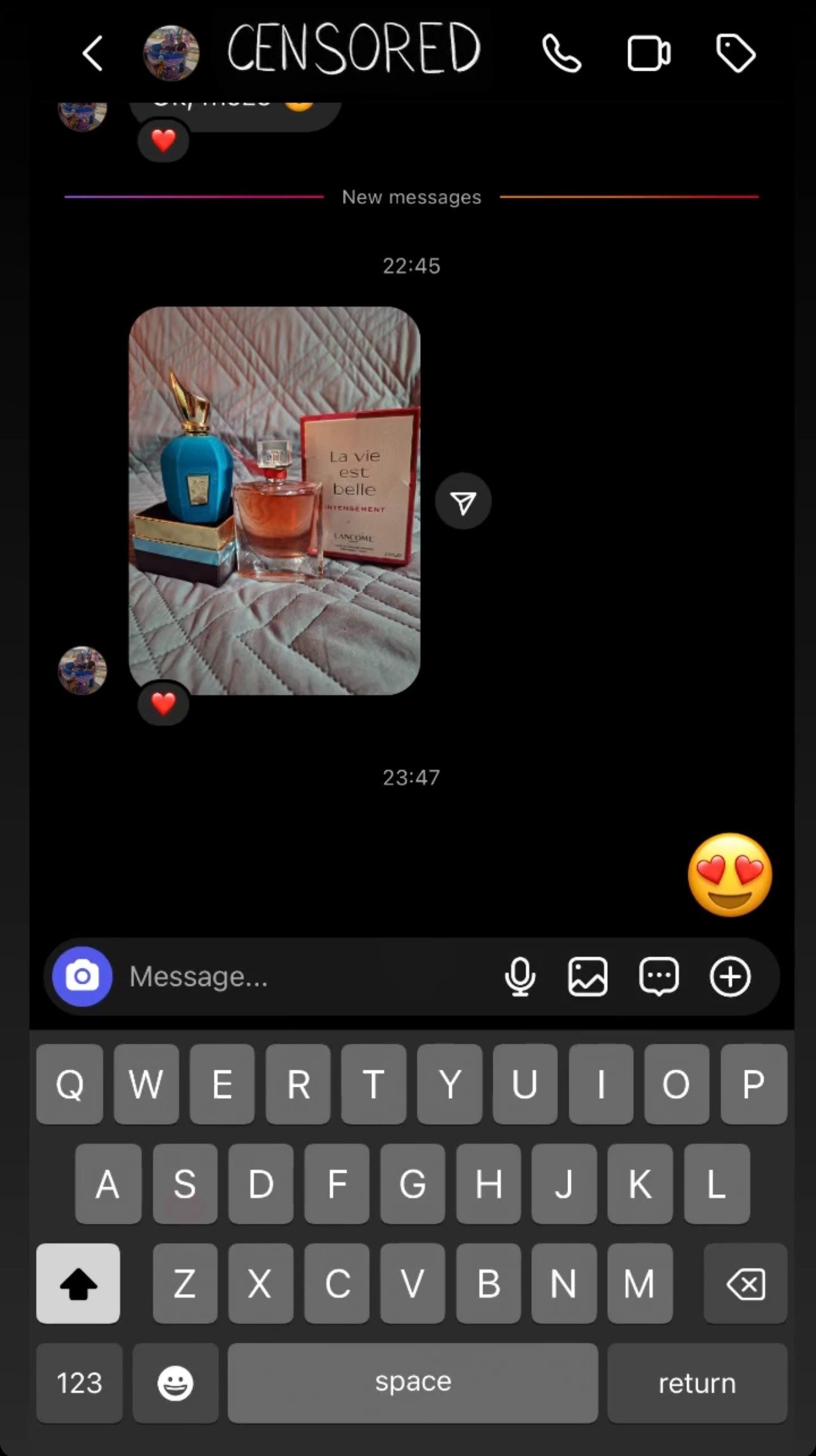Start a video call
The width and height of the screenshot is (816, 1456).
[x=648, y=53]
